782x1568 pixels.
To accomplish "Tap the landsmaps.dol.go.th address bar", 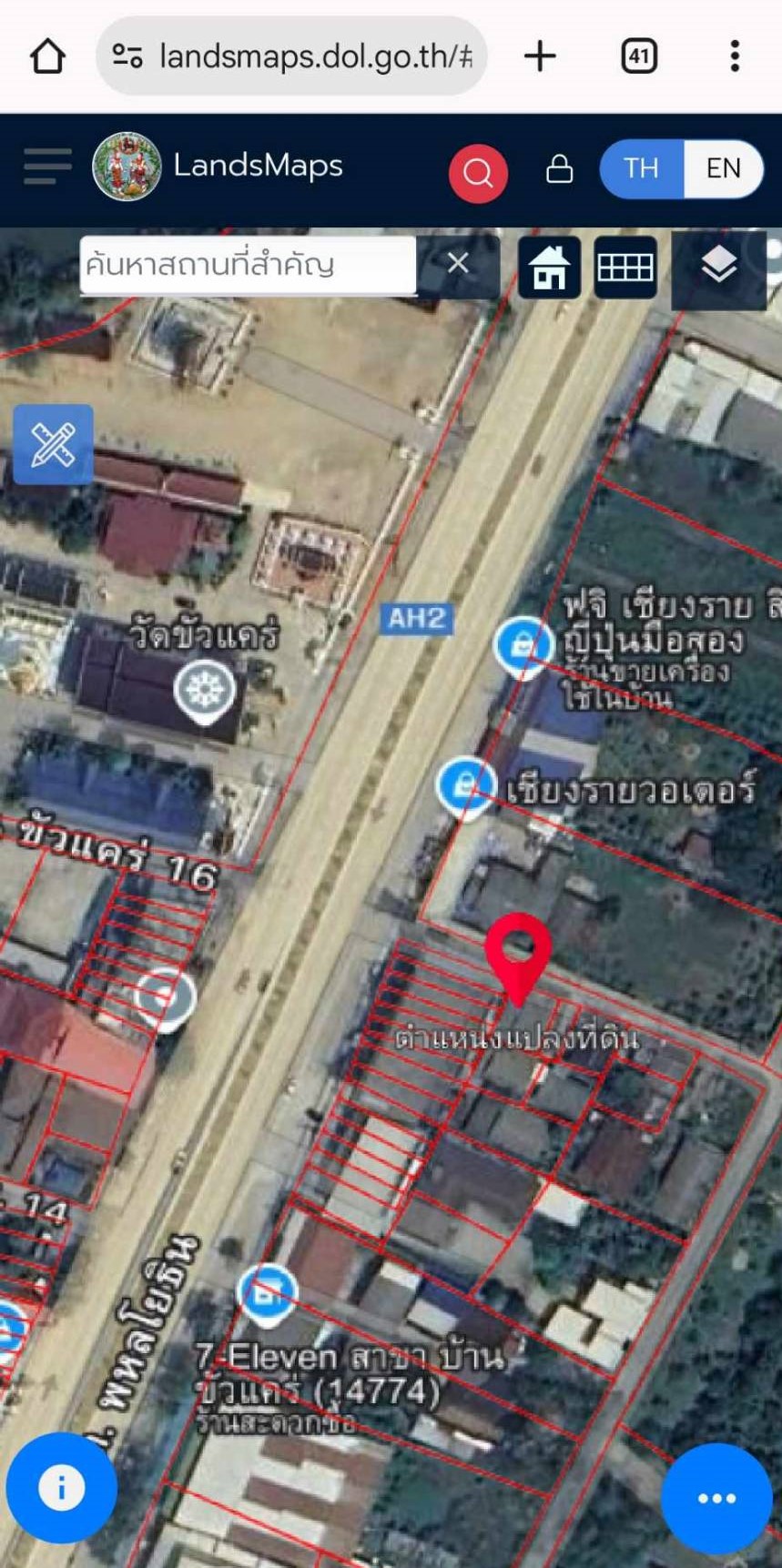I will 291,56.
